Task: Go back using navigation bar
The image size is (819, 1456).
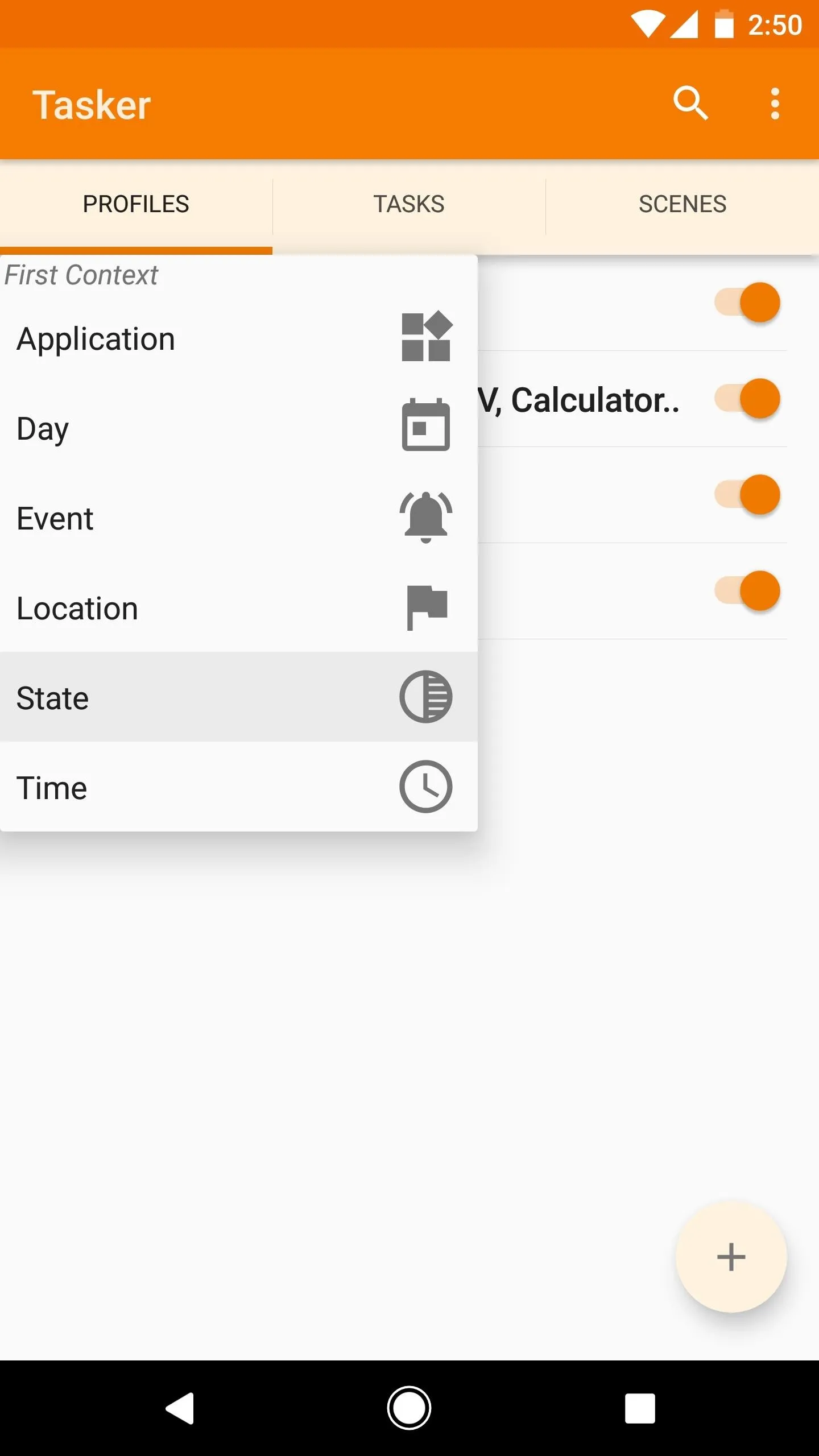Action: 180,1408
